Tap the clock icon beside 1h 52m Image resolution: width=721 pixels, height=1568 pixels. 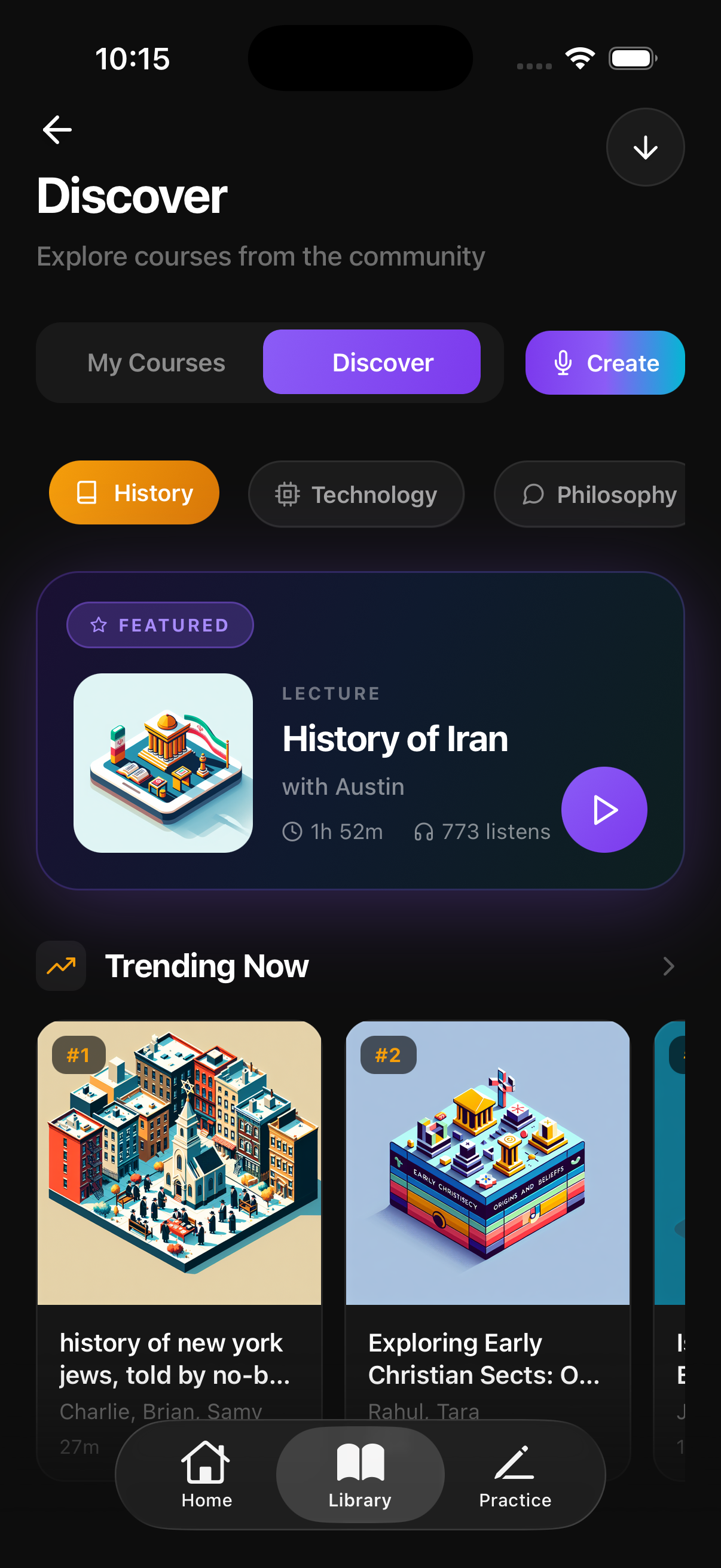(x=294, y=831)
